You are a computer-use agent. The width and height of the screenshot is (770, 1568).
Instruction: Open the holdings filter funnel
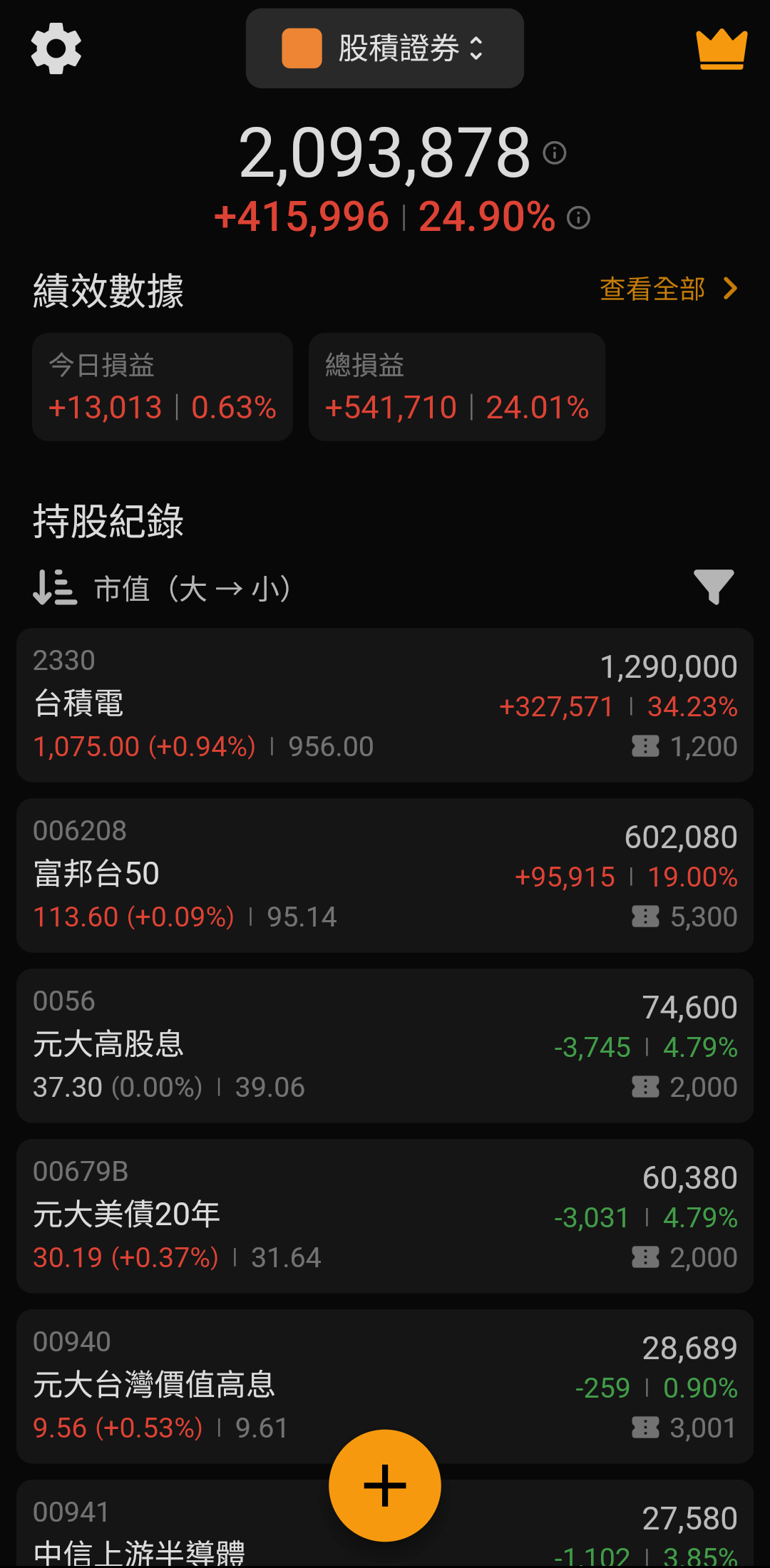point(714,587)
